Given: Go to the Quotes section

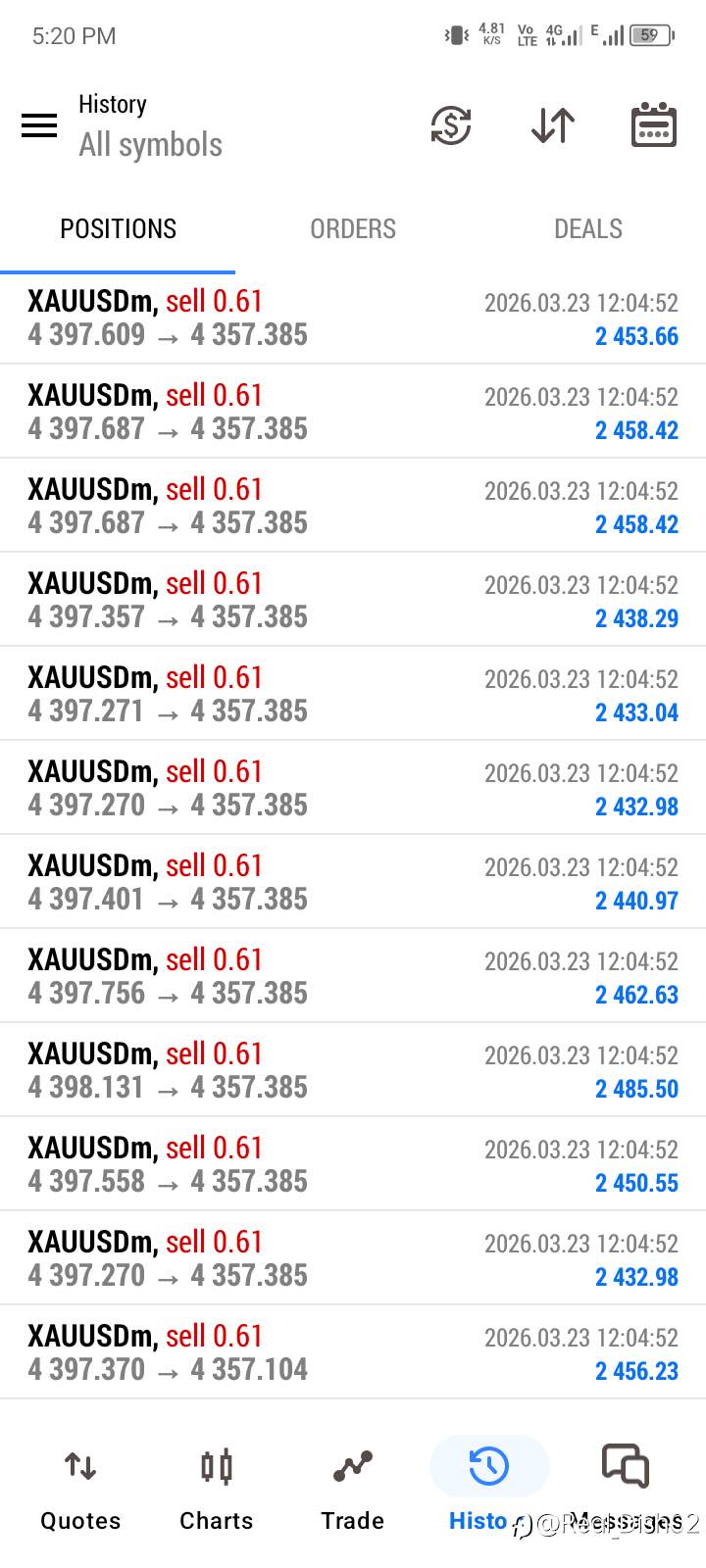Looking at the screenshot, I should pyautogui.click(x=80, y=1489).
